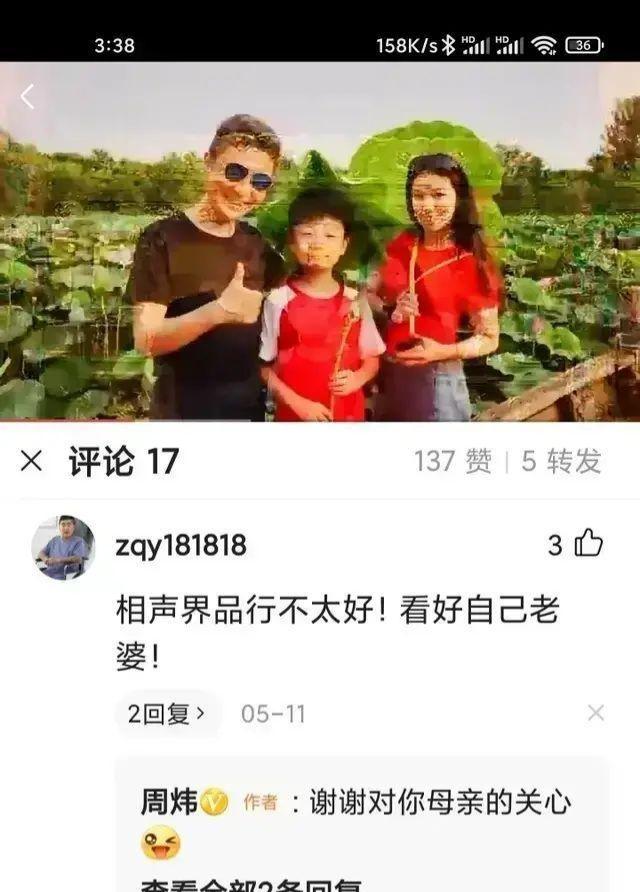Go back using the top-left arrow
This screenshot has width=640, height=892.
27,96
